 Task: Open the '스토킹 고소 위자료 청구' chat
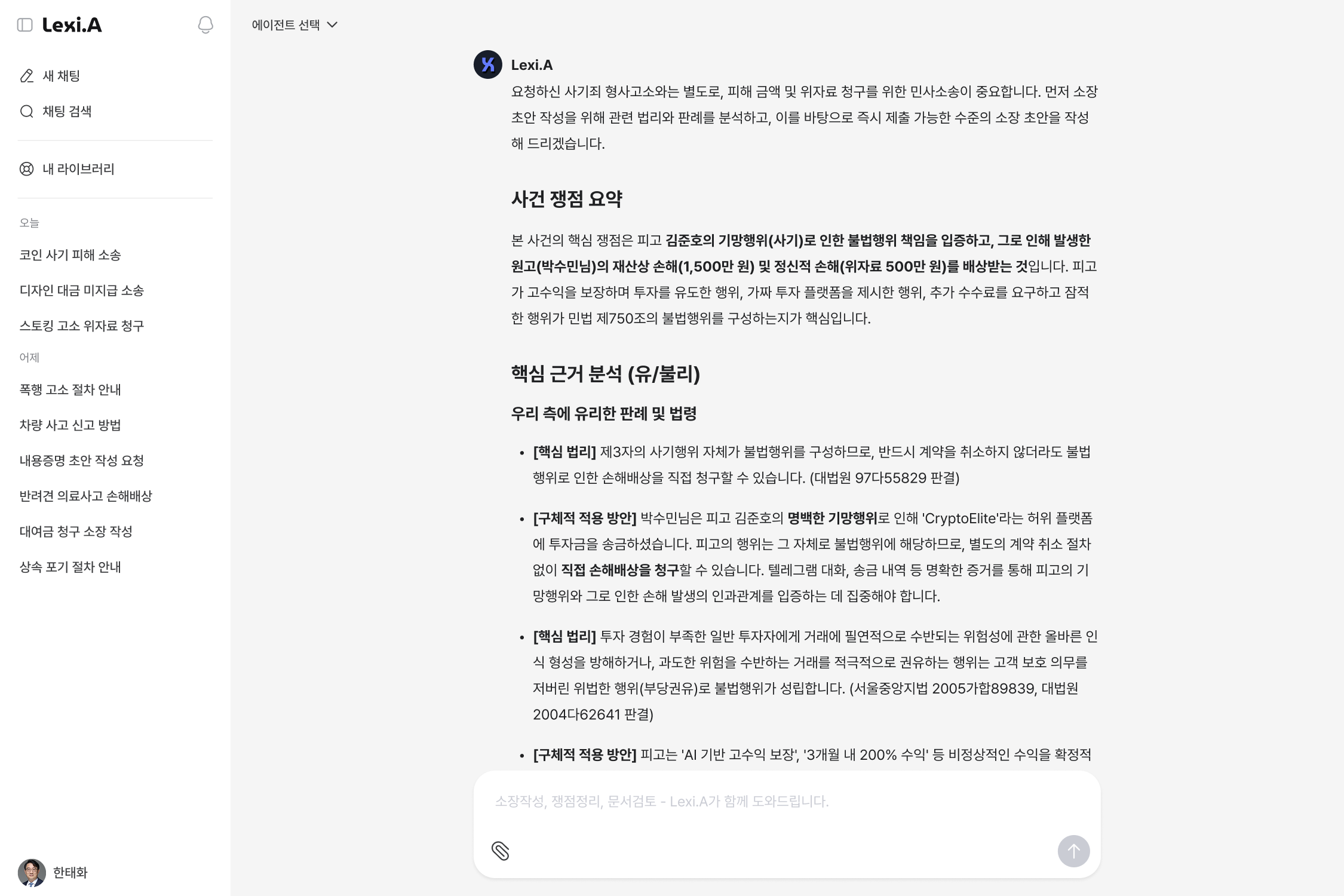click(82, 326)
